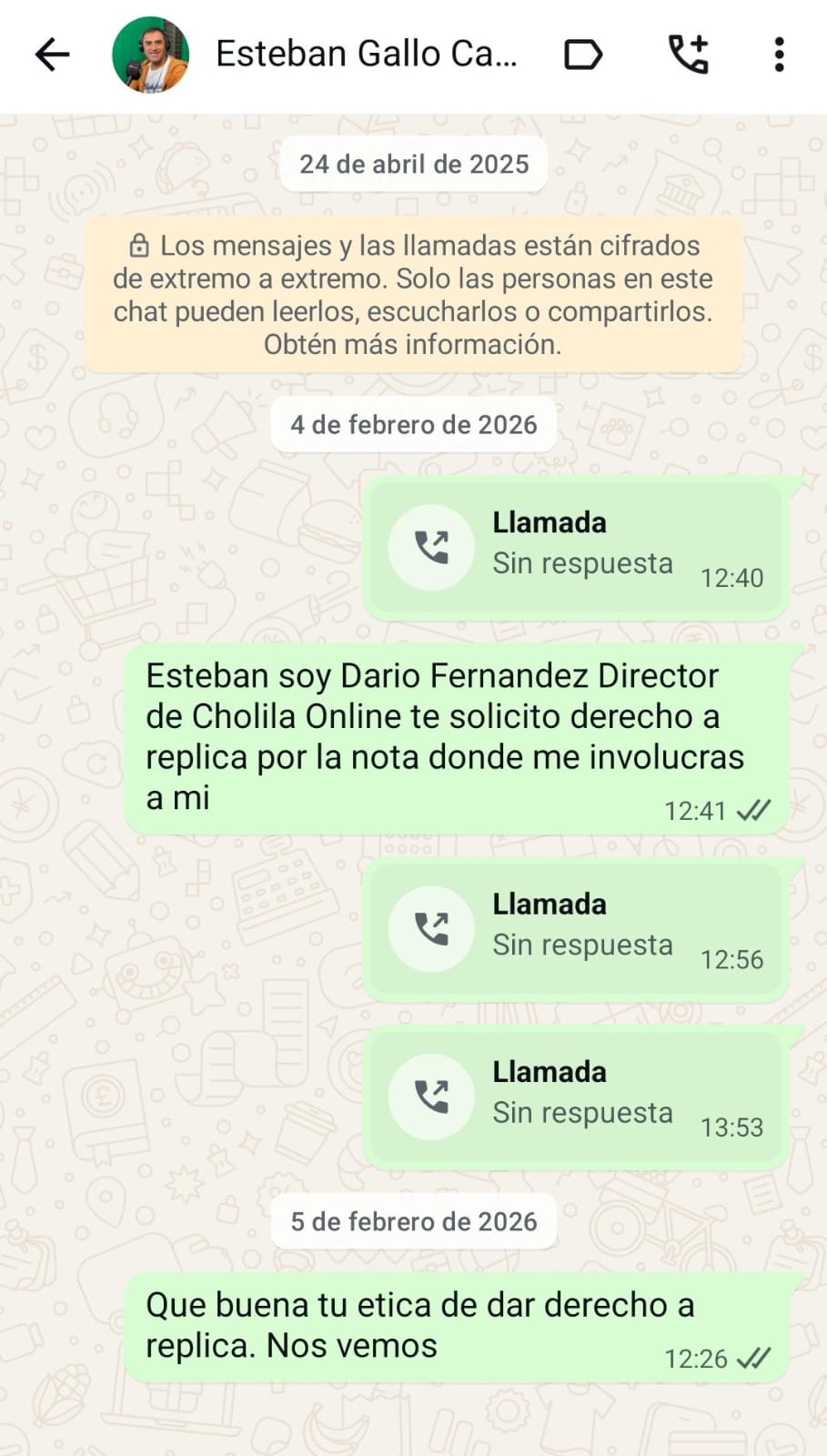This screenshot has width=827, height=1456.
Task: Open the unanswered call from 12:56
Action: pyautogui.click(x=576, y=929)
